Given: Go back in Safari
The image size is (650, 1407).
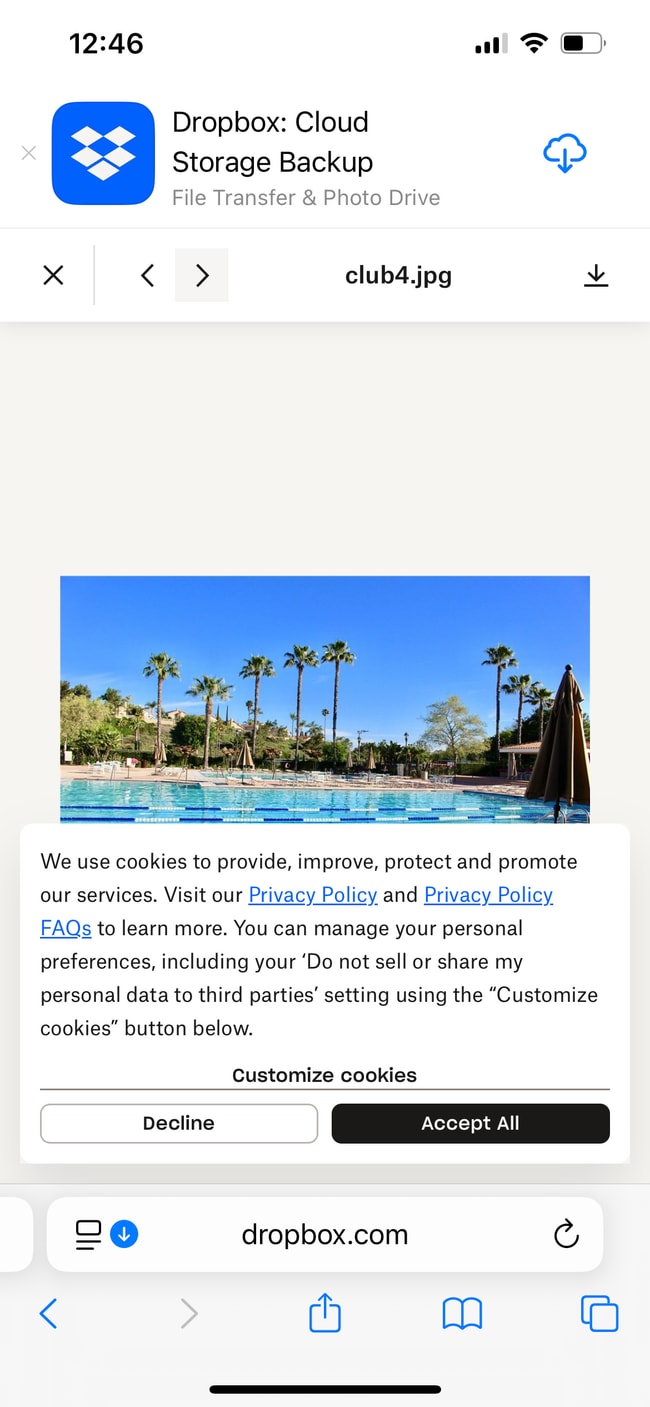Looking at the screenshot, I should [48, 1313].
